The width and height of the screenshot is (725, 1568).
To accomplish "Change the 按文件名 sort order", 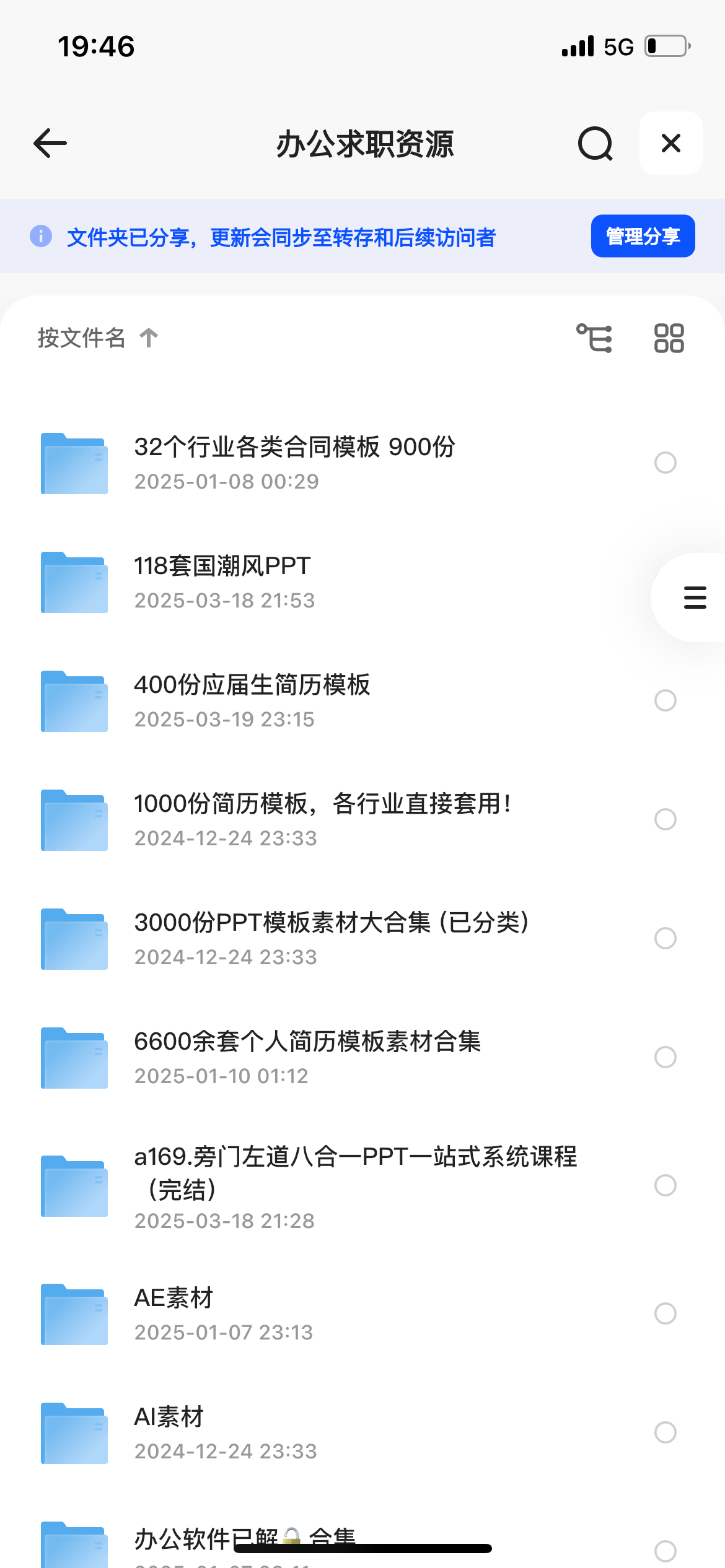I will point(98,338).
